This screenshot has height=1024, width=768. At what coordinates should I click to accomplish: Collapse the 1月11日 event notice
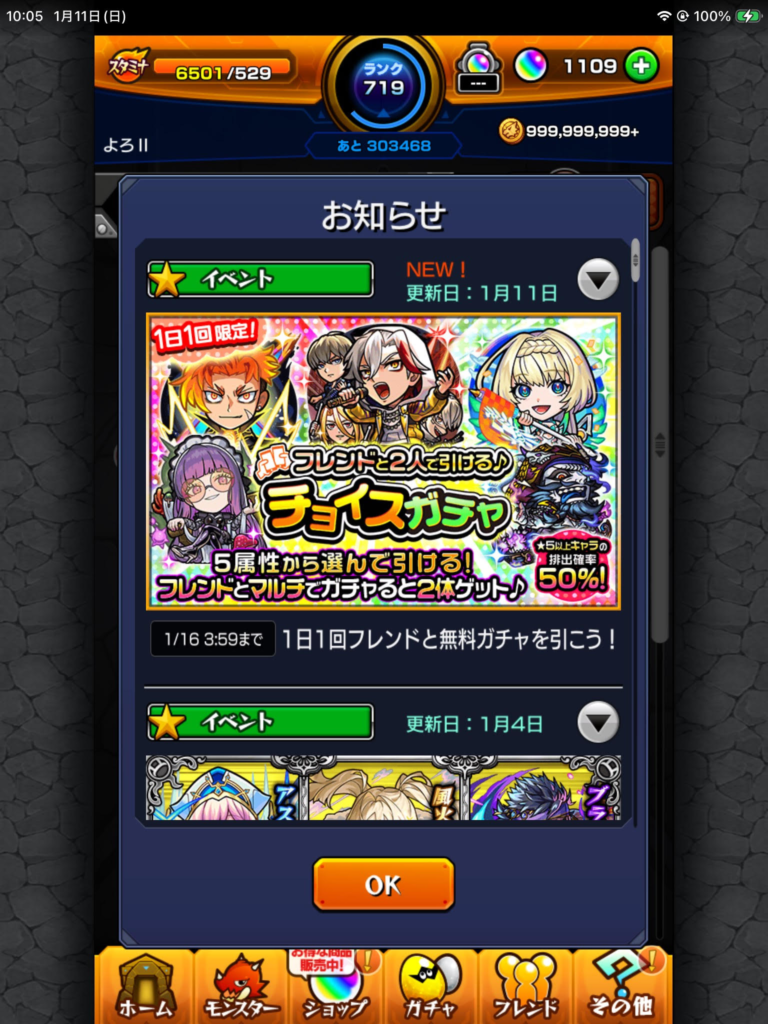tap(598, 280)
